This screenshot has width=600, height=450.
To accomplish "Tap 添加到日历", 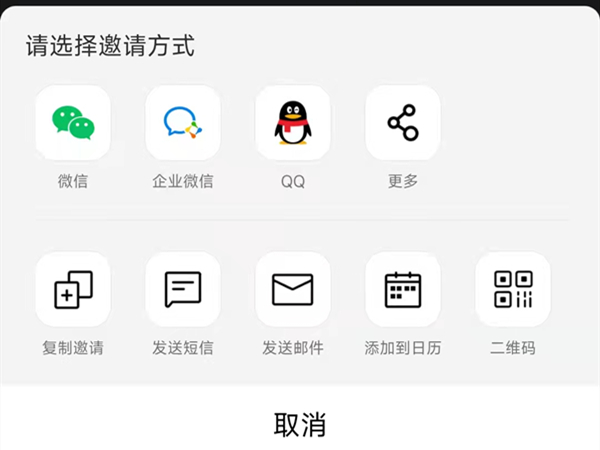I will 403,290.
